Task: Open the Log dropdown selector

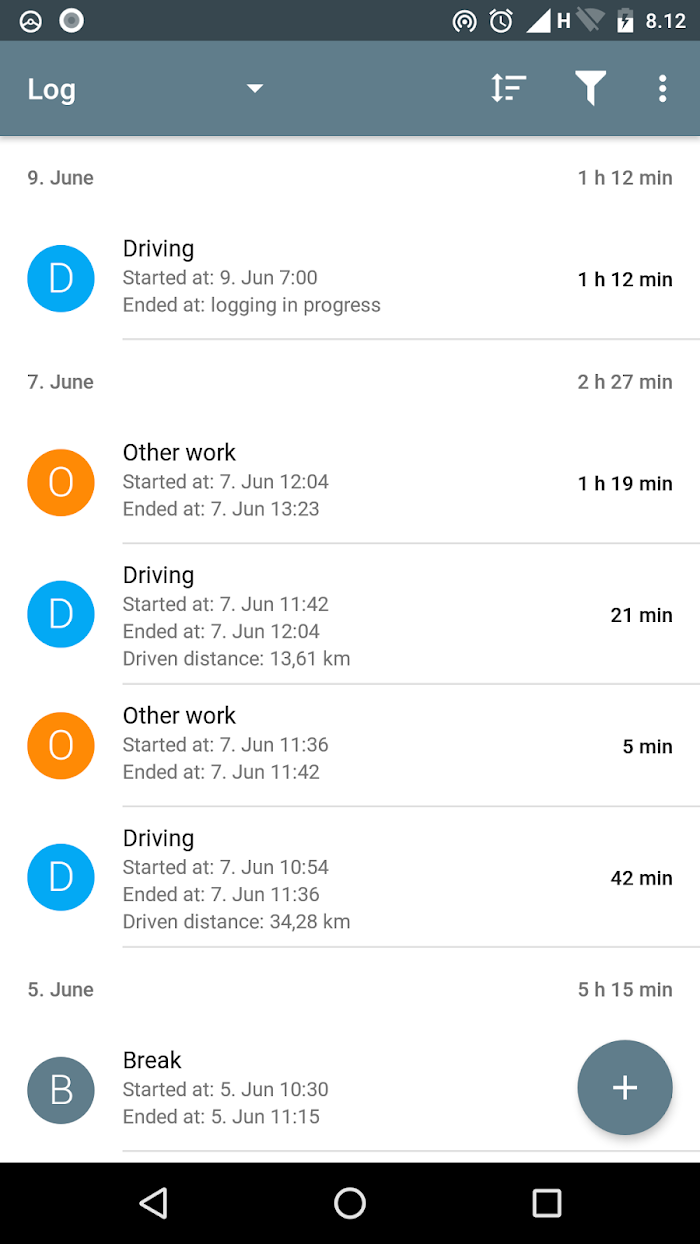Action: [x=145, y=89]
